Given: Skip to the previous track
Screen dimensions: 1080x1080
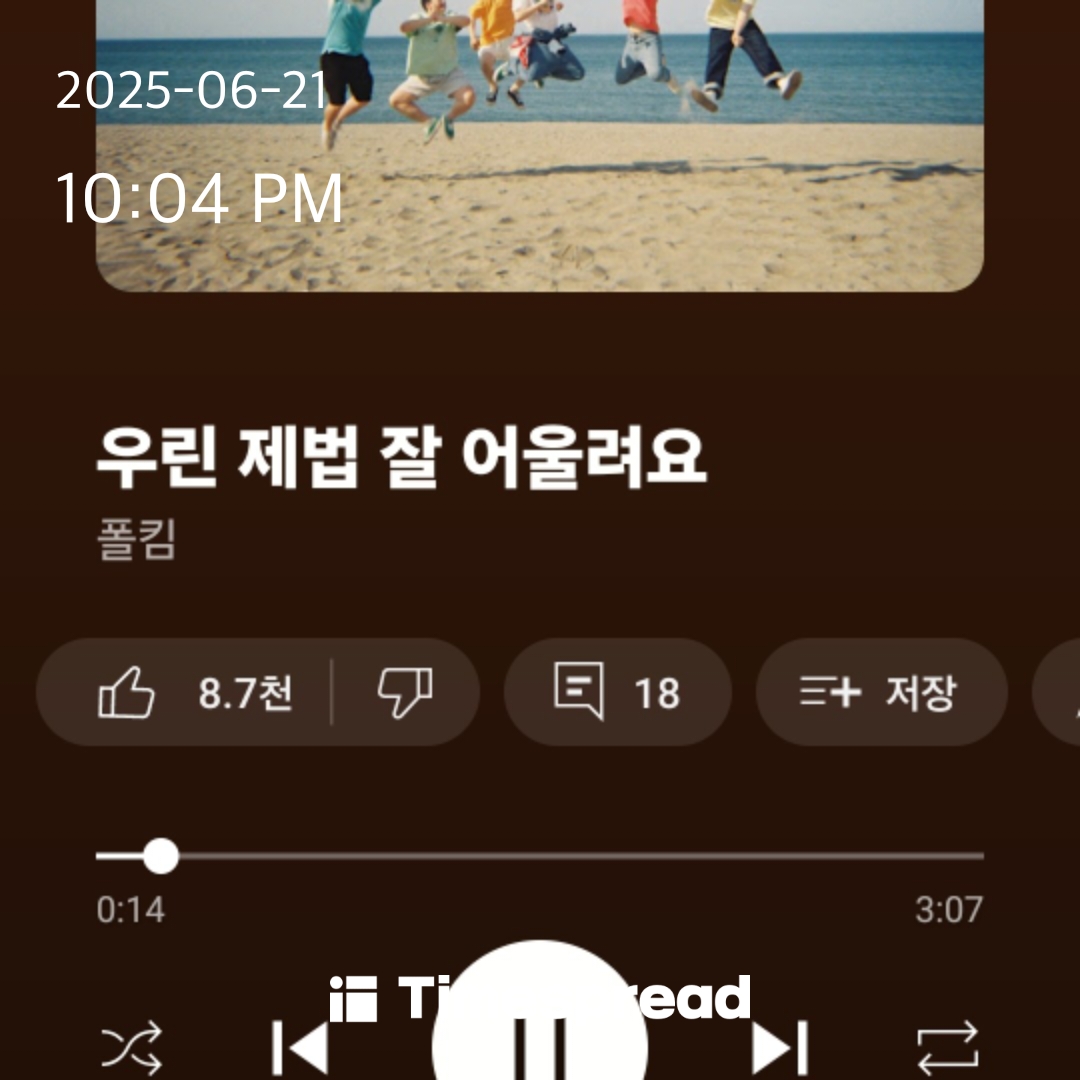Looking at the screenshot, I should tap(300, 1048).
